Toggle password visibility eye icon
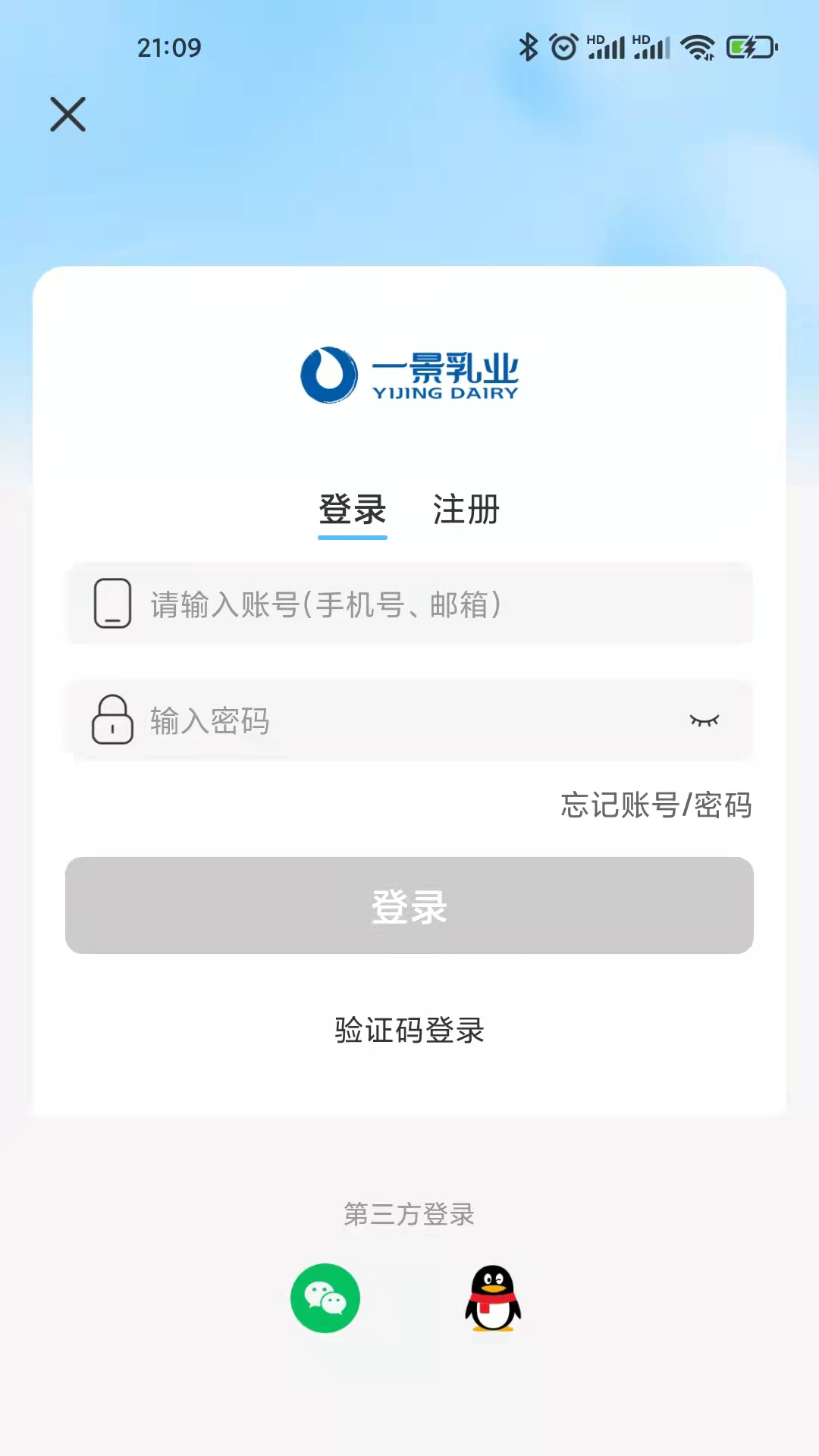The height and width of the screenshot is (1456, 819). 704,720
